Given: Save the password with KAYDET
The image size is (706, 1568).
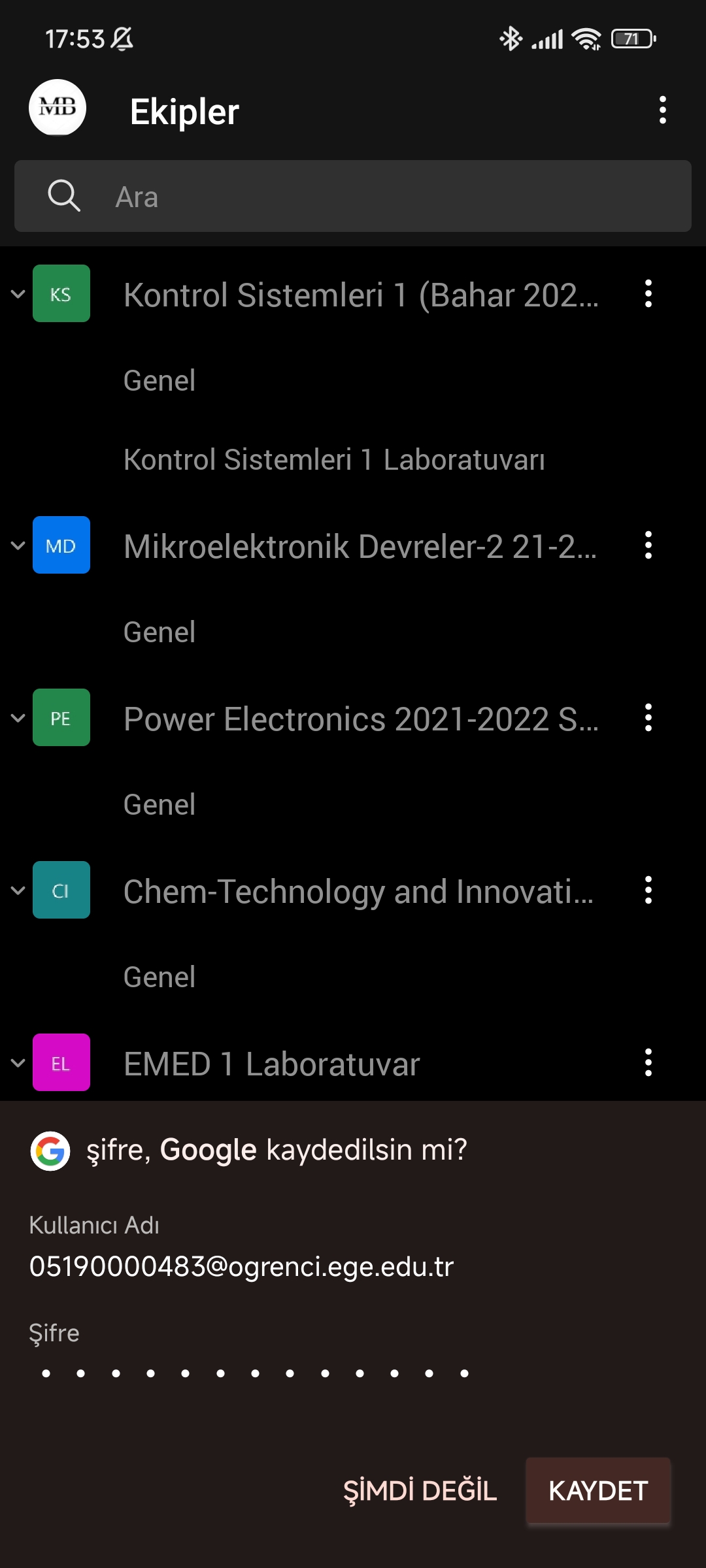Looking at the screenshot, I should [598, 1491].
